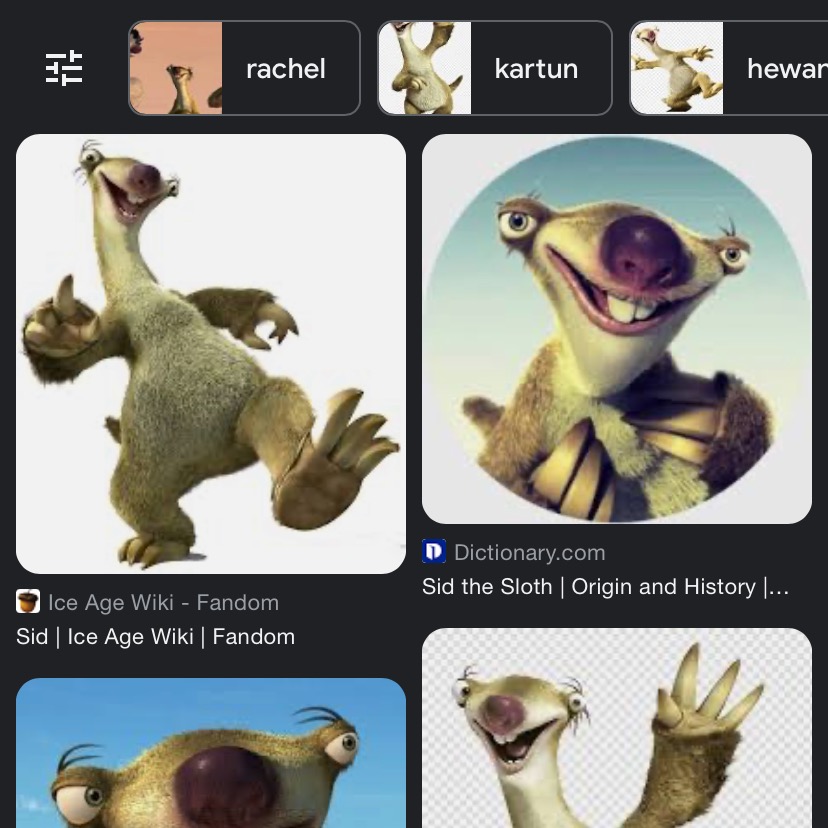
Task: Open the Ice Age Wiki Sid image
Action: [211, 353]
